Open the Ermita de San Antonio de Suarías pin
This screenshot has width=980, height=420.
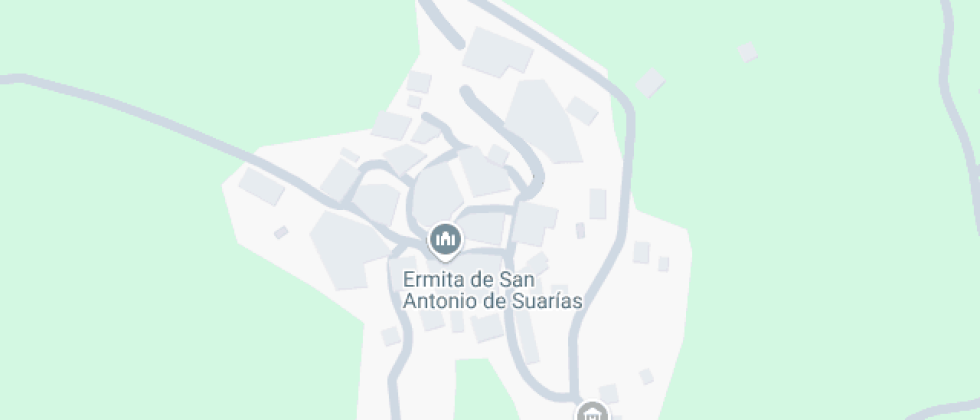coord(445,240)
